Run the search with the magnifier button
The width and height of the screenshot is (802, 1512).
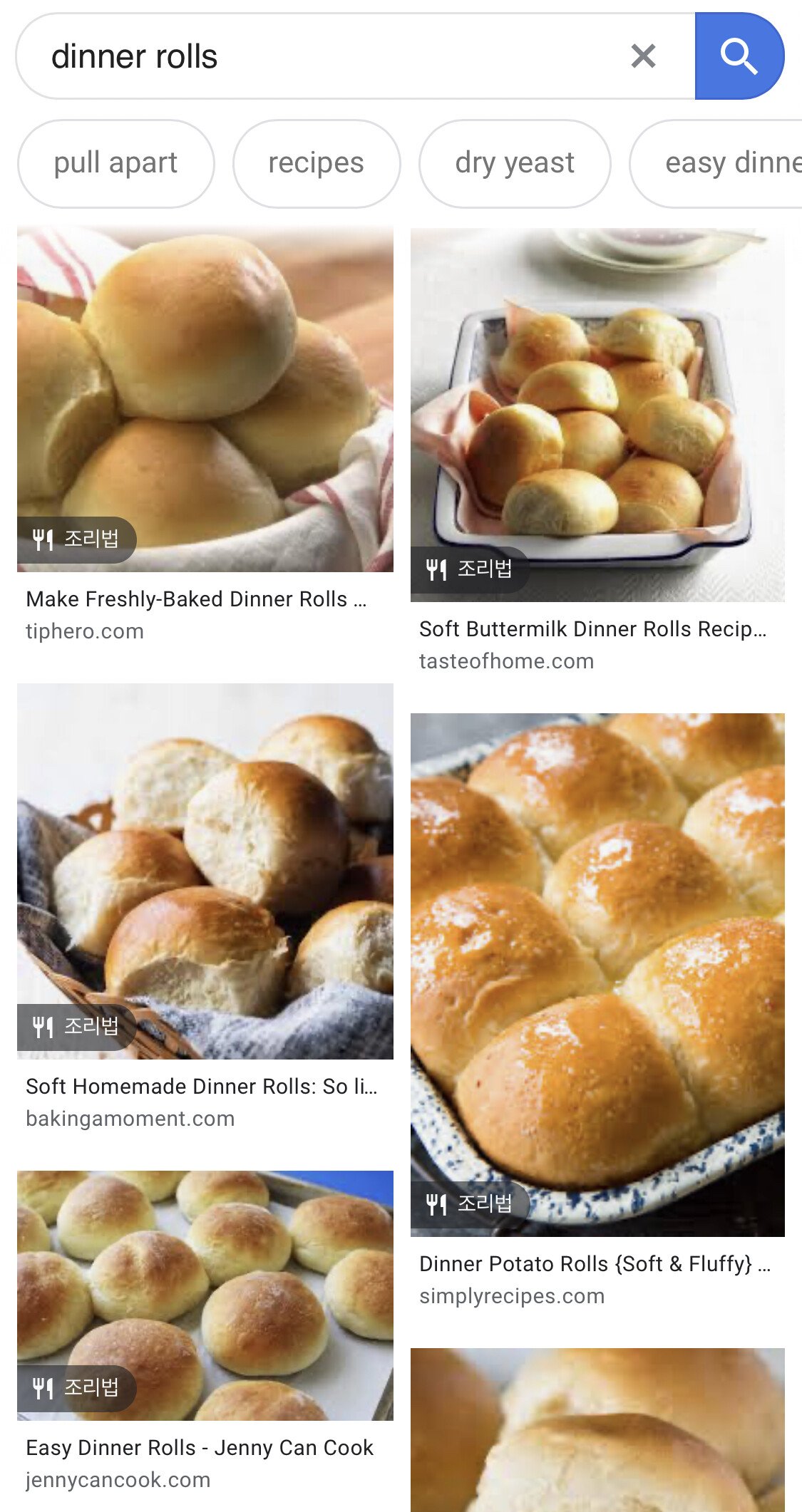[739, 56]
